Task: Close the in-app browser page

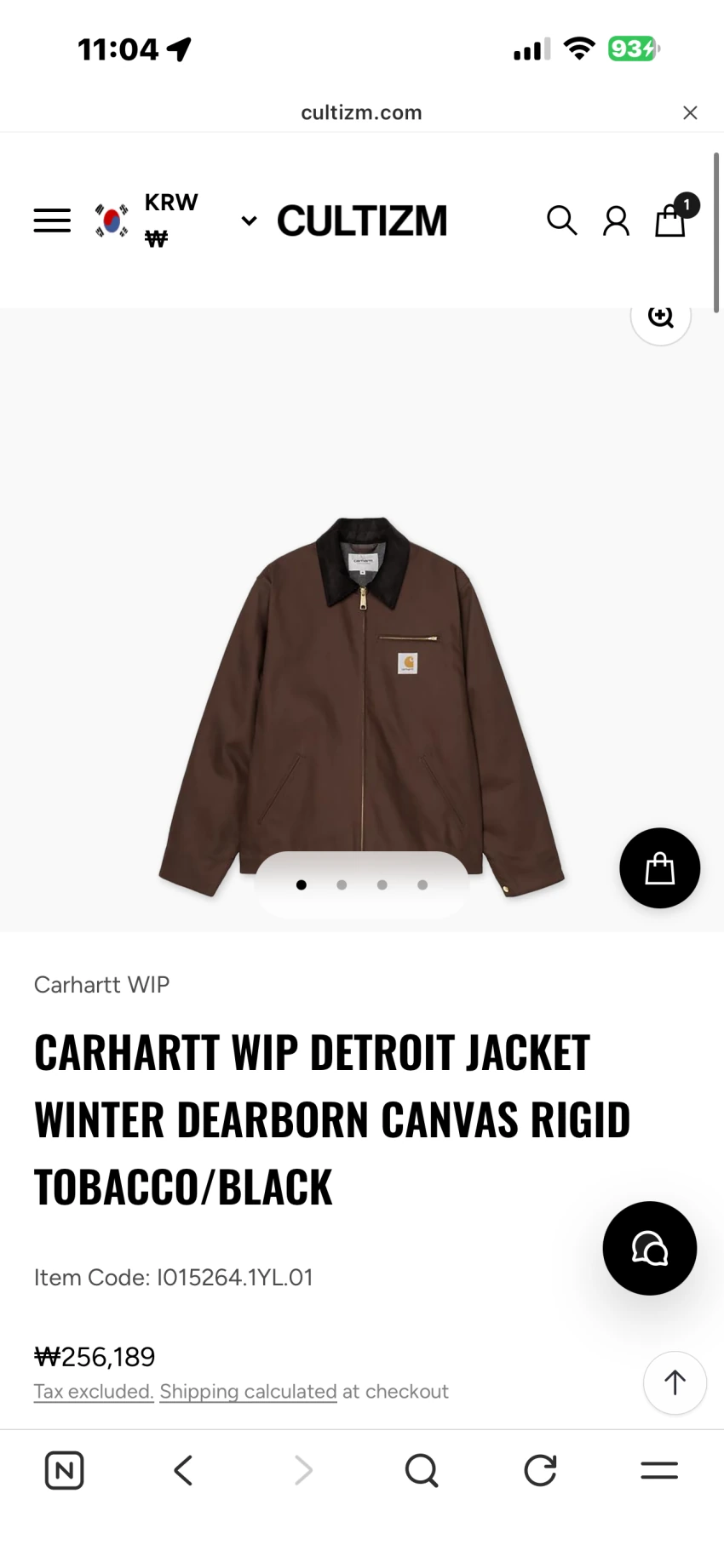Action: [x=690, y=112]
